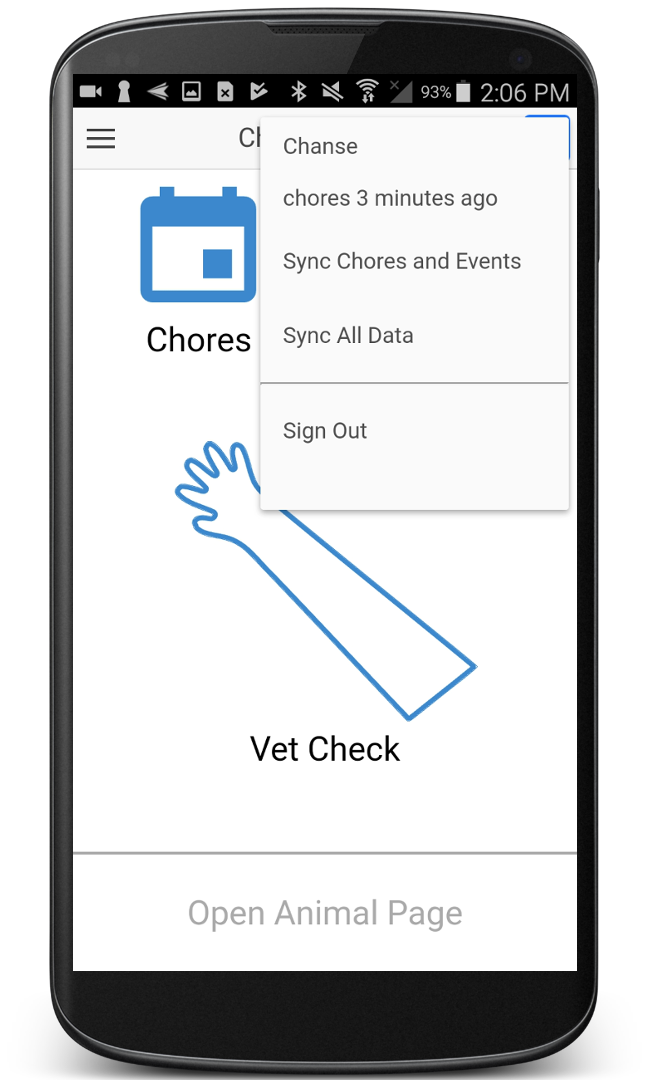Open the hamburger drawer menu

pos(101,139)
